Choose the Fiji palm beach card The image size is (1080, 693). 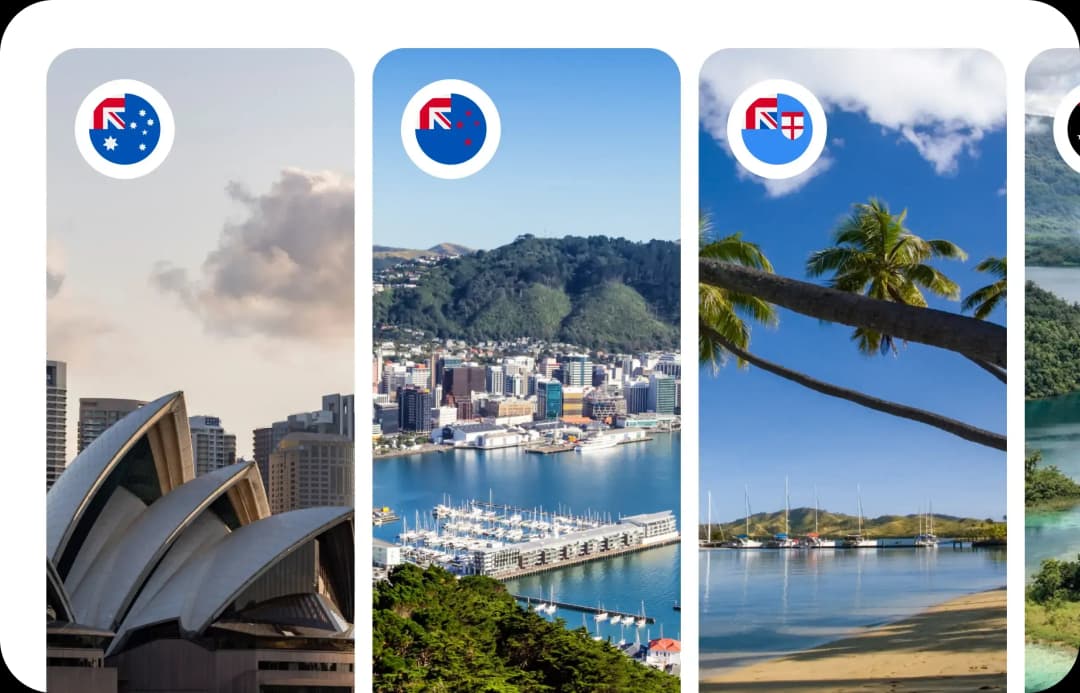852,370
